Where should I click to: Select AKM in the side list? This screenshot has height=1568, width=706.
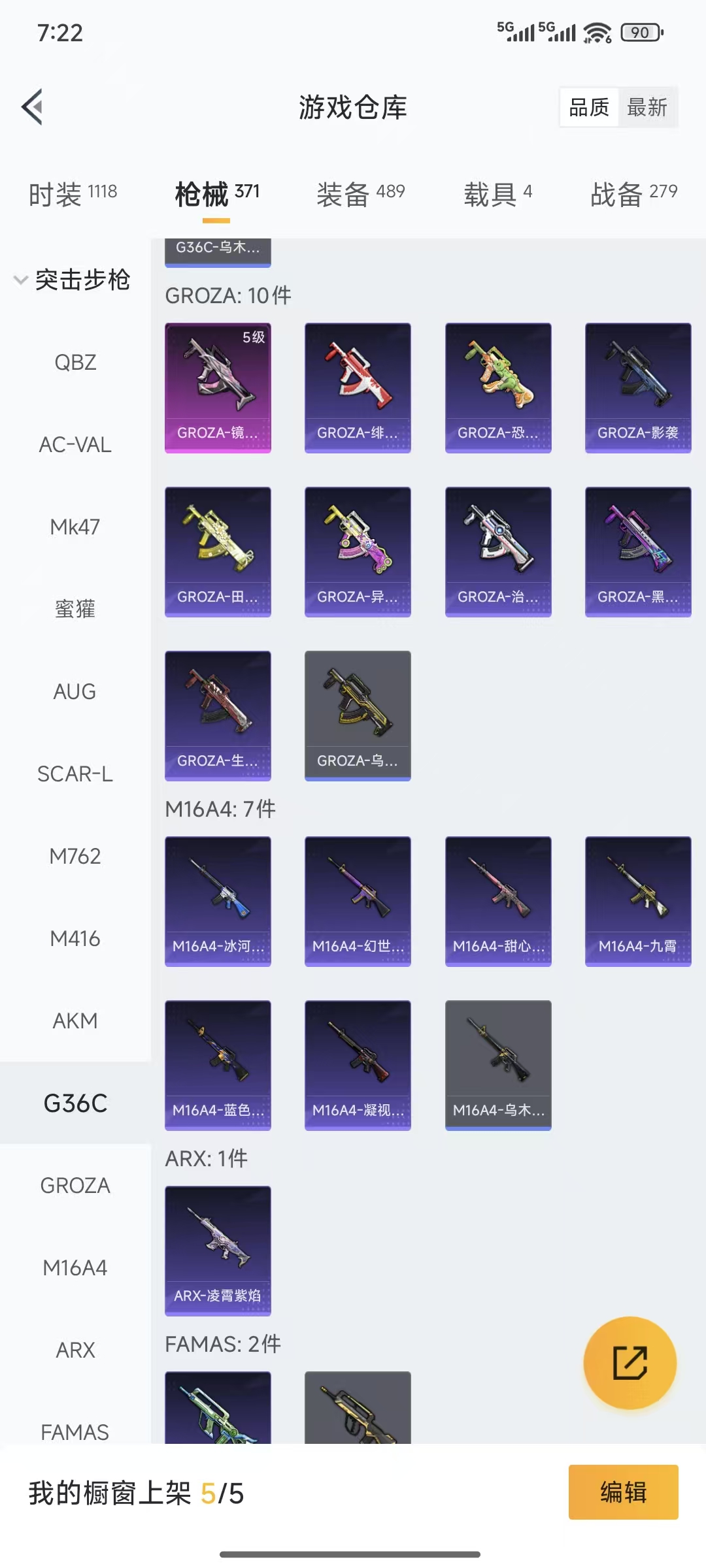click(x=75, y=1021)
